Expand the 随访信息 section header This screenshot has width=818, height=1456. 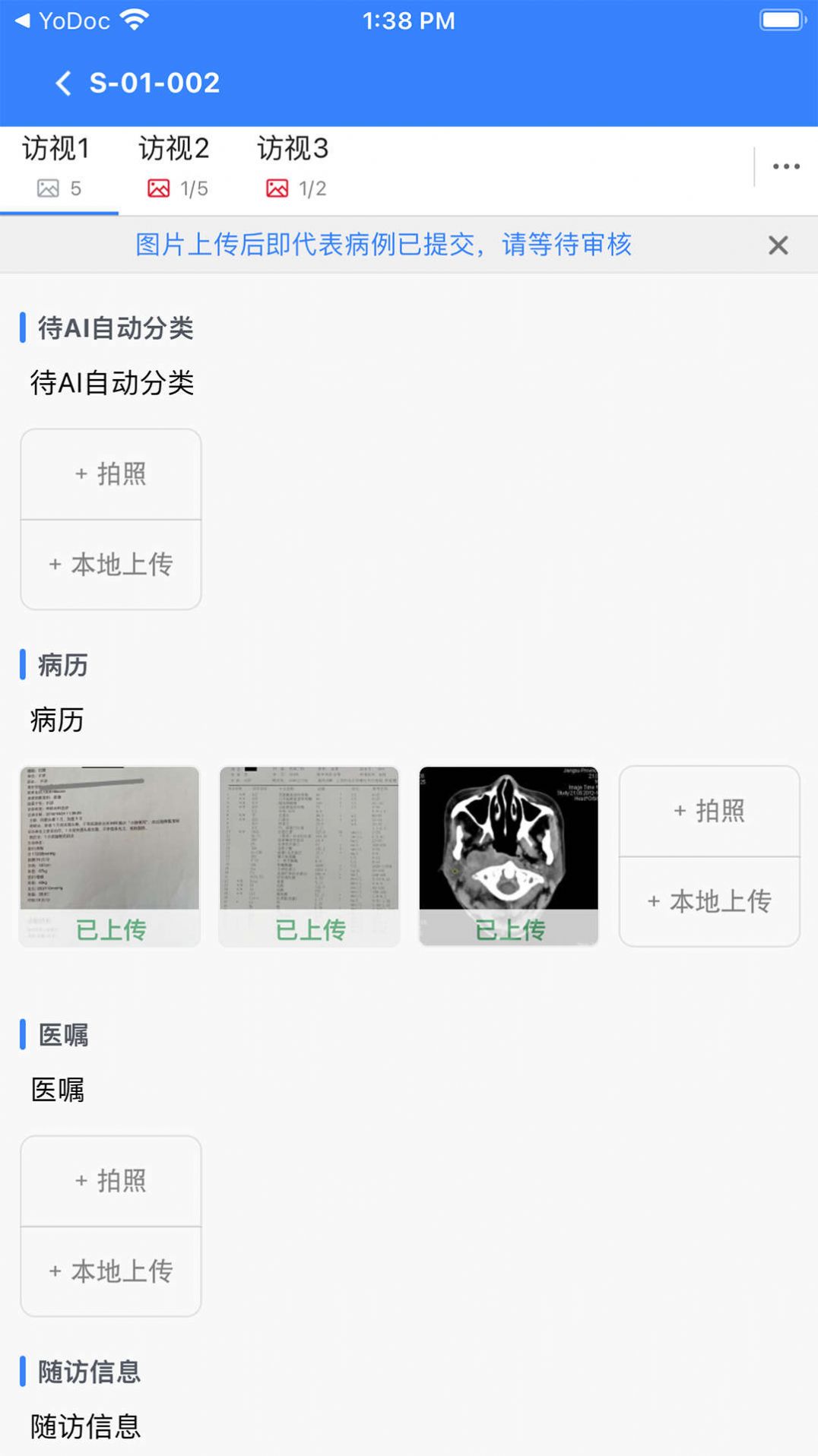point(89,1372)
